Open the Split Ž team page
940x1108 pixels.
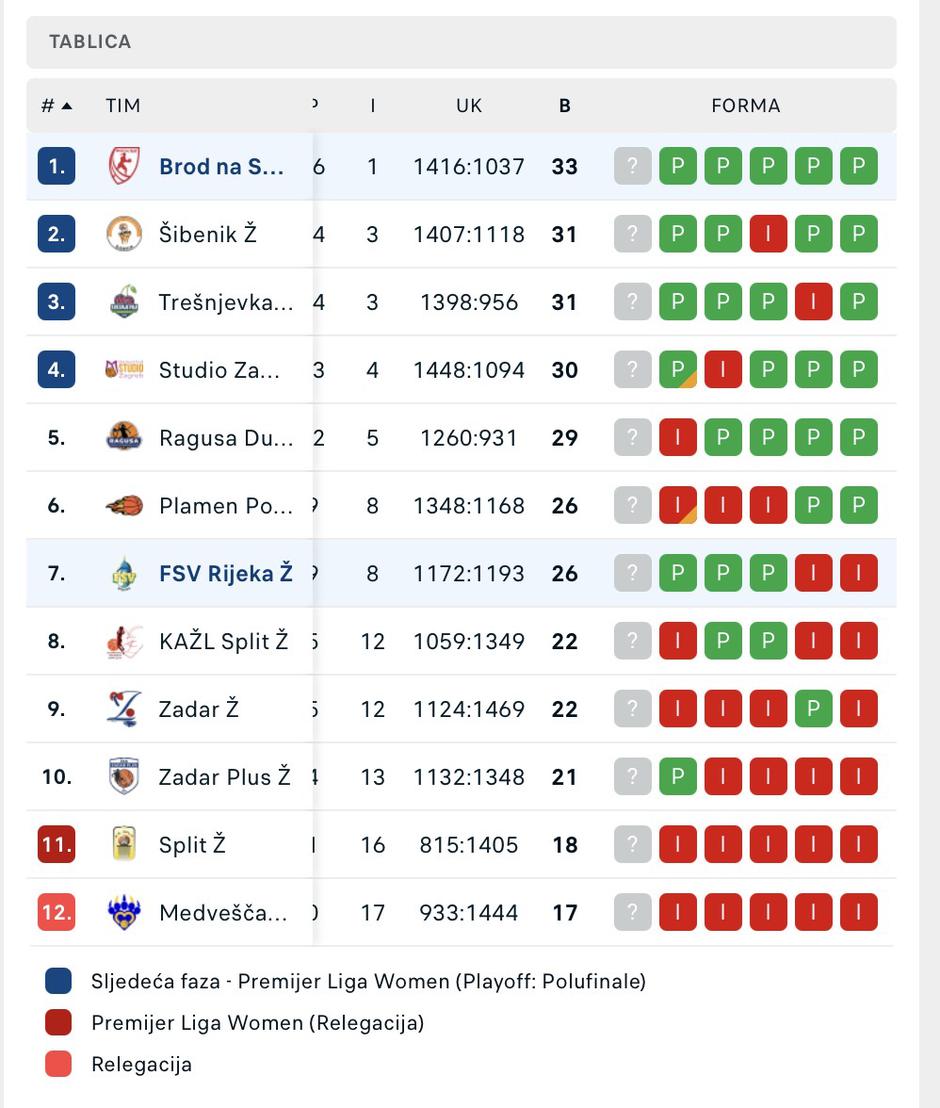point(192,845)
